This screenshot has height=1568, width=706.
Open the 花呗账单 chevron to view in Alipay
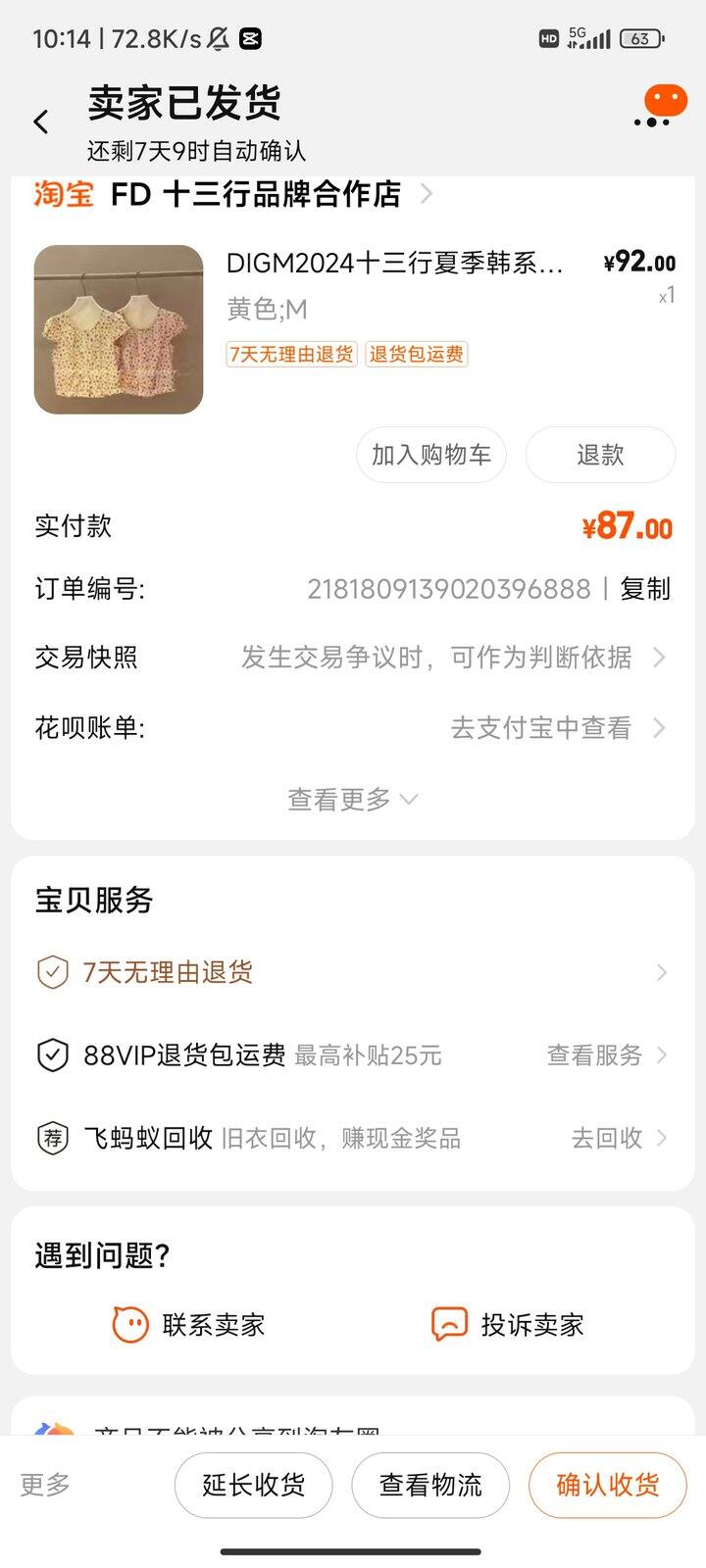pos(662,727)
